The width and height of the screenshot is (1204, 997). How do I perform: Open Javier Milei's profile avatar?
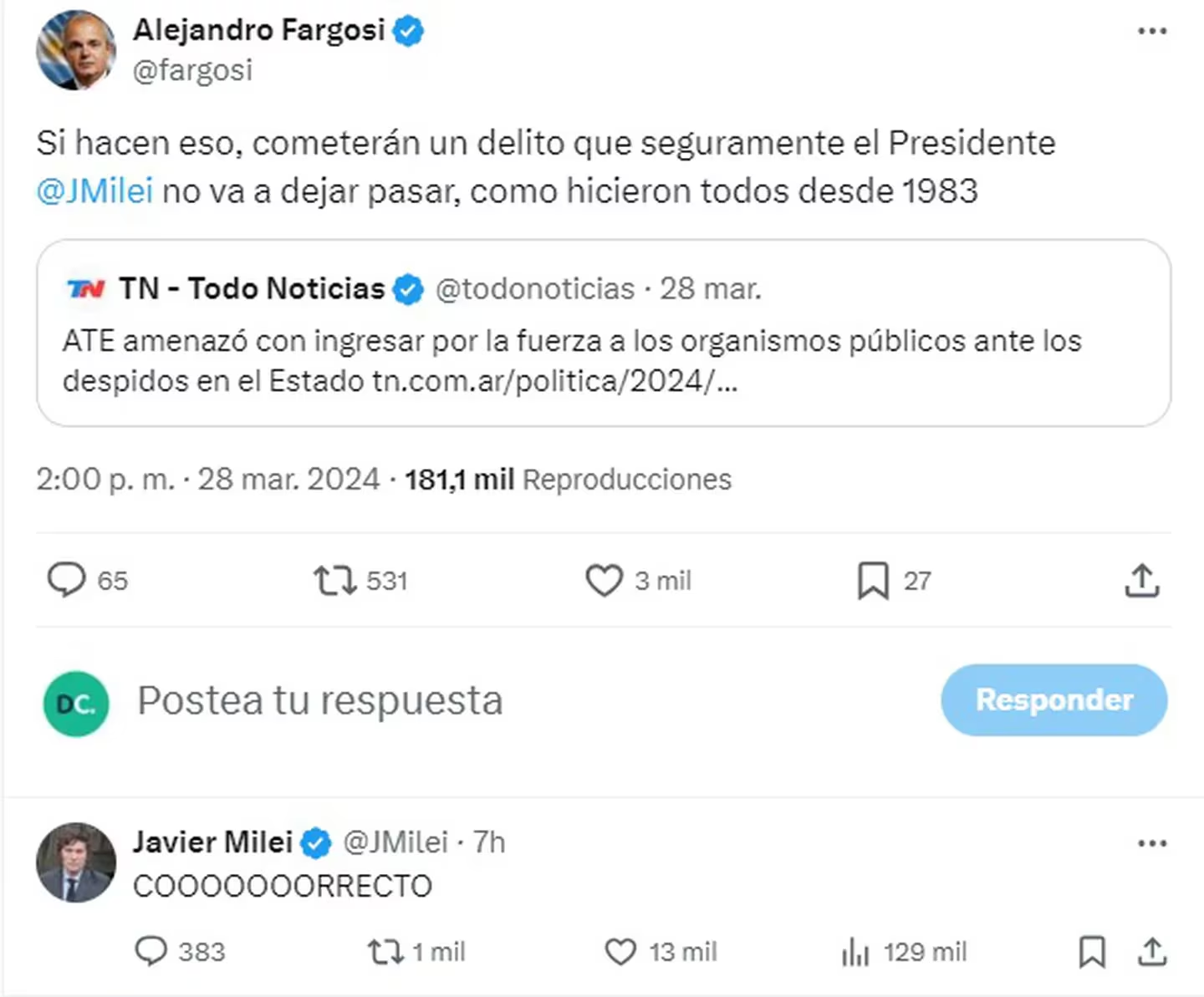click(76, 862)
